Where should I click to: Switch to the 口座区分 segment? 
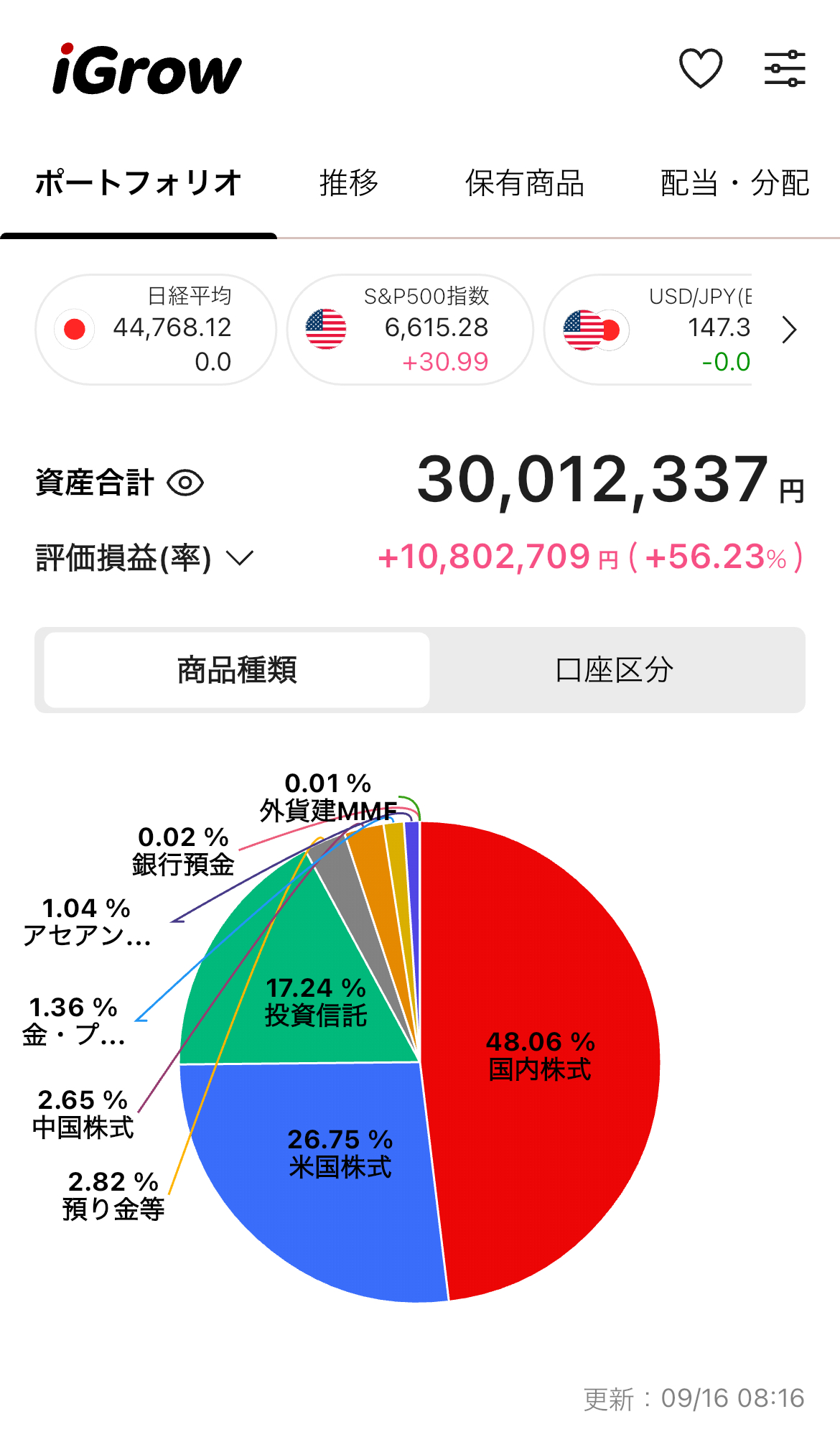point(615,670)
